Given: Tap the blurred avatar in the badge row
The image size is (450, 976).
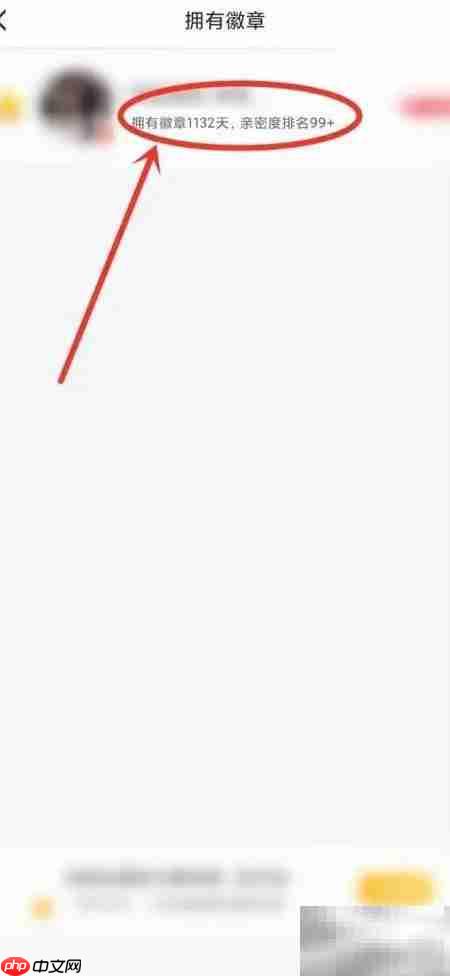Looking at the screenshot, I should click(x=75, y=105).
